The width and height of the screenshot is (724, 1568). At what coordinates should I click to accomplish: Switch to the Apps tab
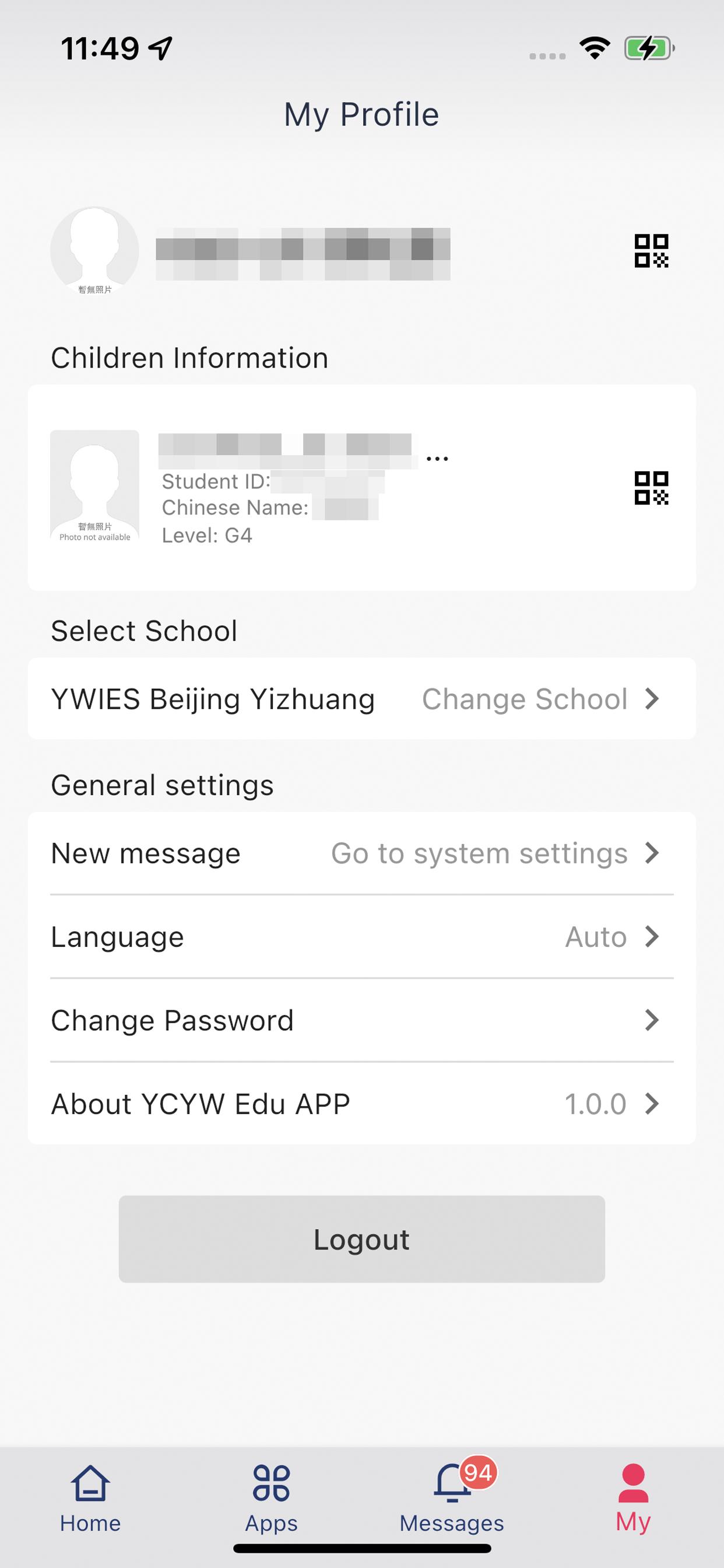click(271, 1498)
